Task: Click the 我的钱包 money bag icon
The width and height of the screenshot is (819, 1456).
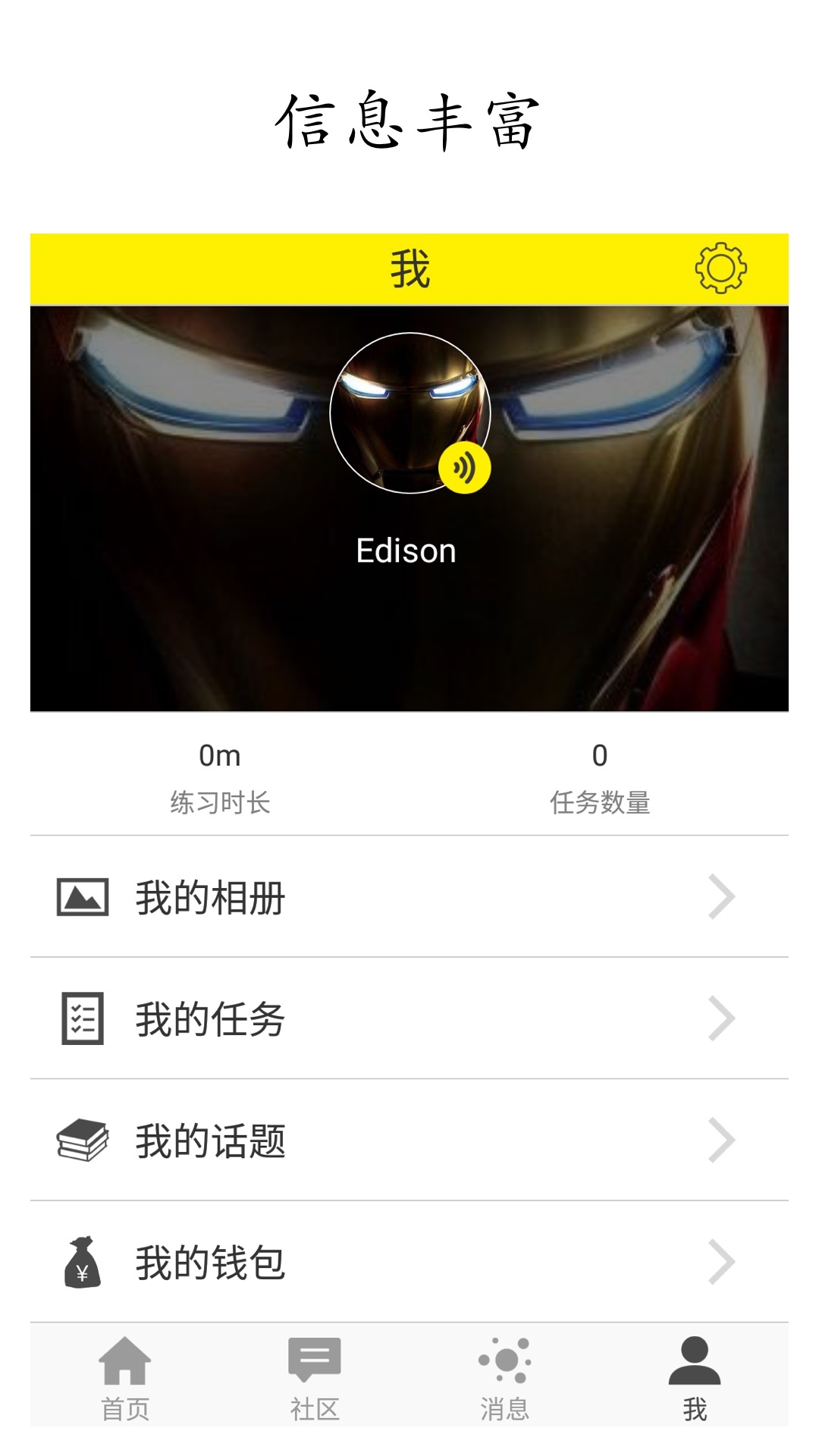Action: pos(83,1263)
